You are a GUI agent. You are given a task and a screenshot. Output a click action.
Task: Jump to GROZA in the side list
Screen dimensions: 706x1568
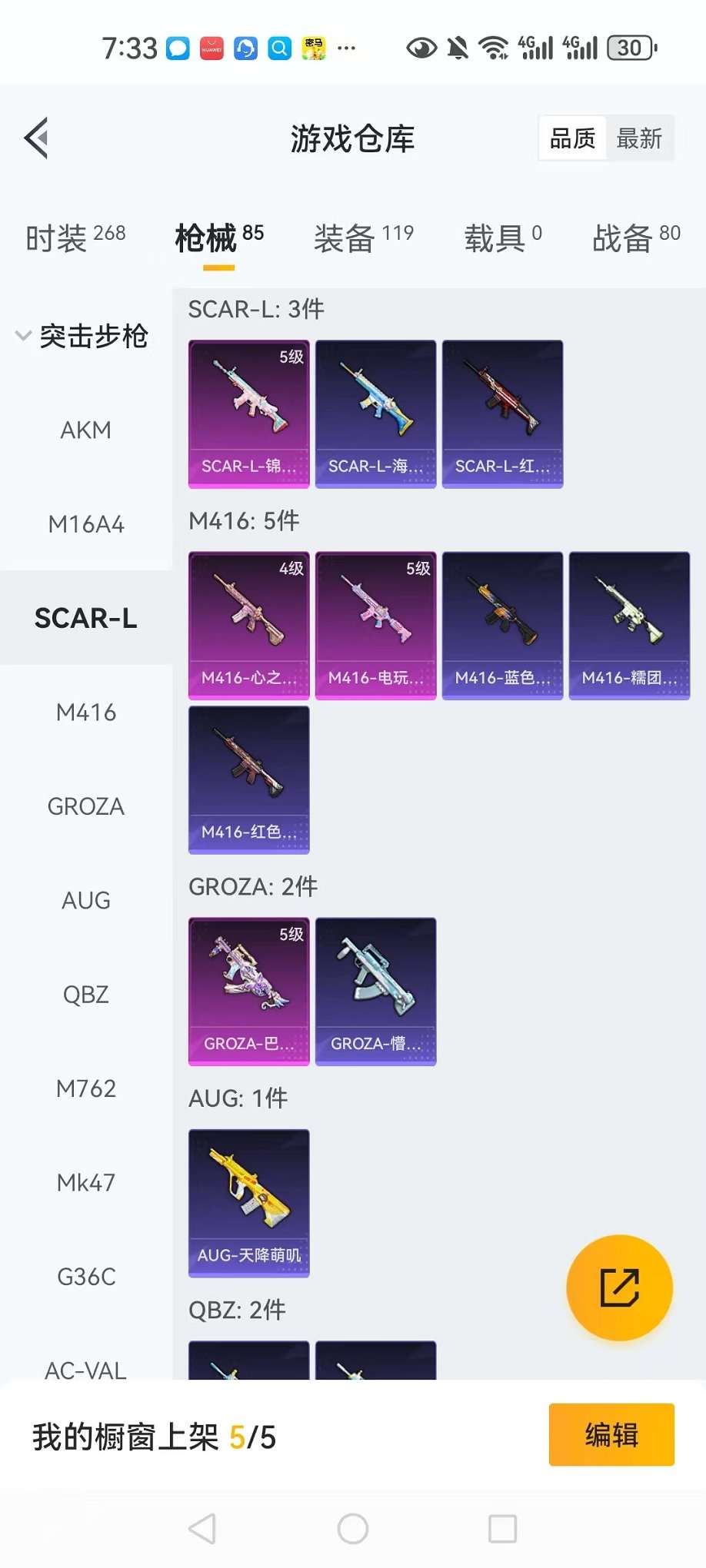(86, 806)
